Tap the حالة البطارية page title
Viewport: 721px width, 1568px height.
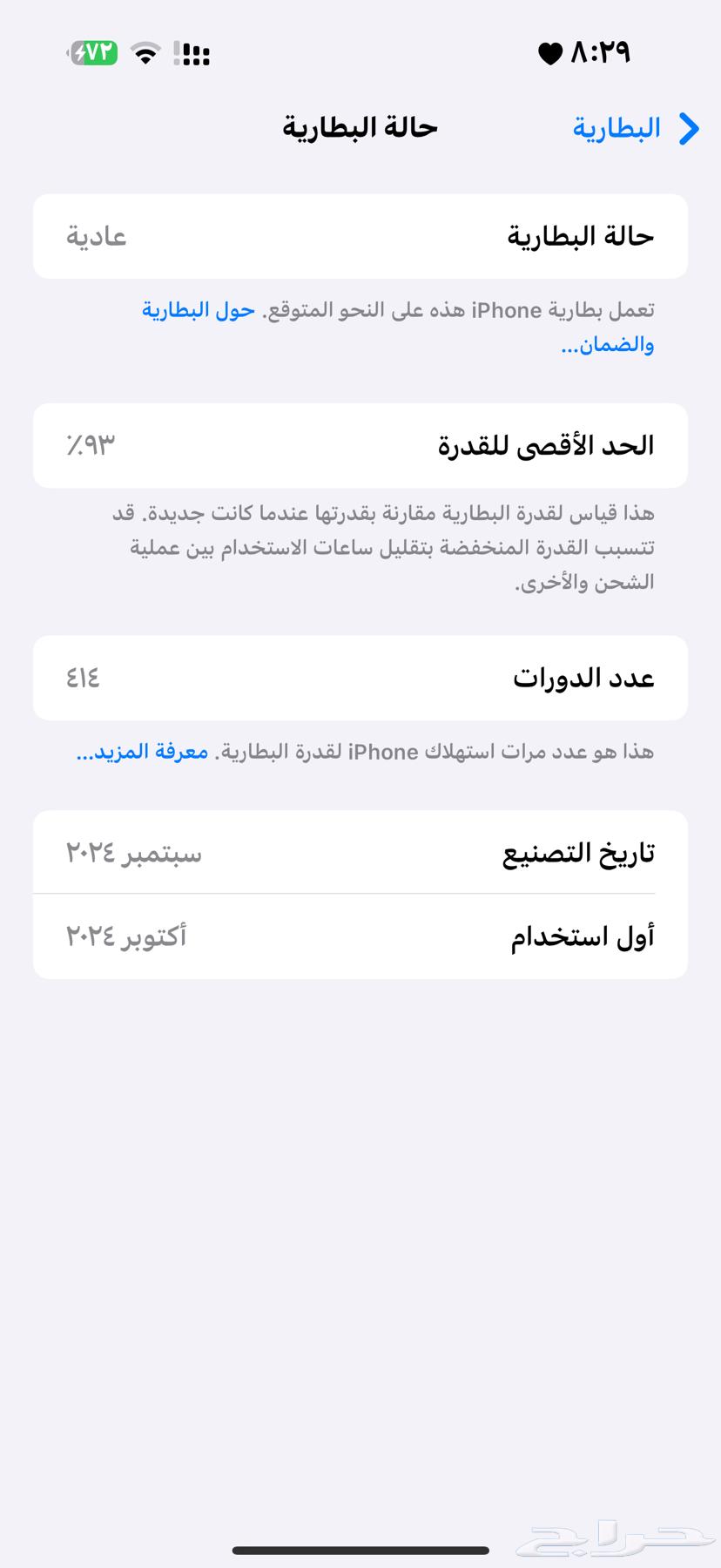[360, 127]
